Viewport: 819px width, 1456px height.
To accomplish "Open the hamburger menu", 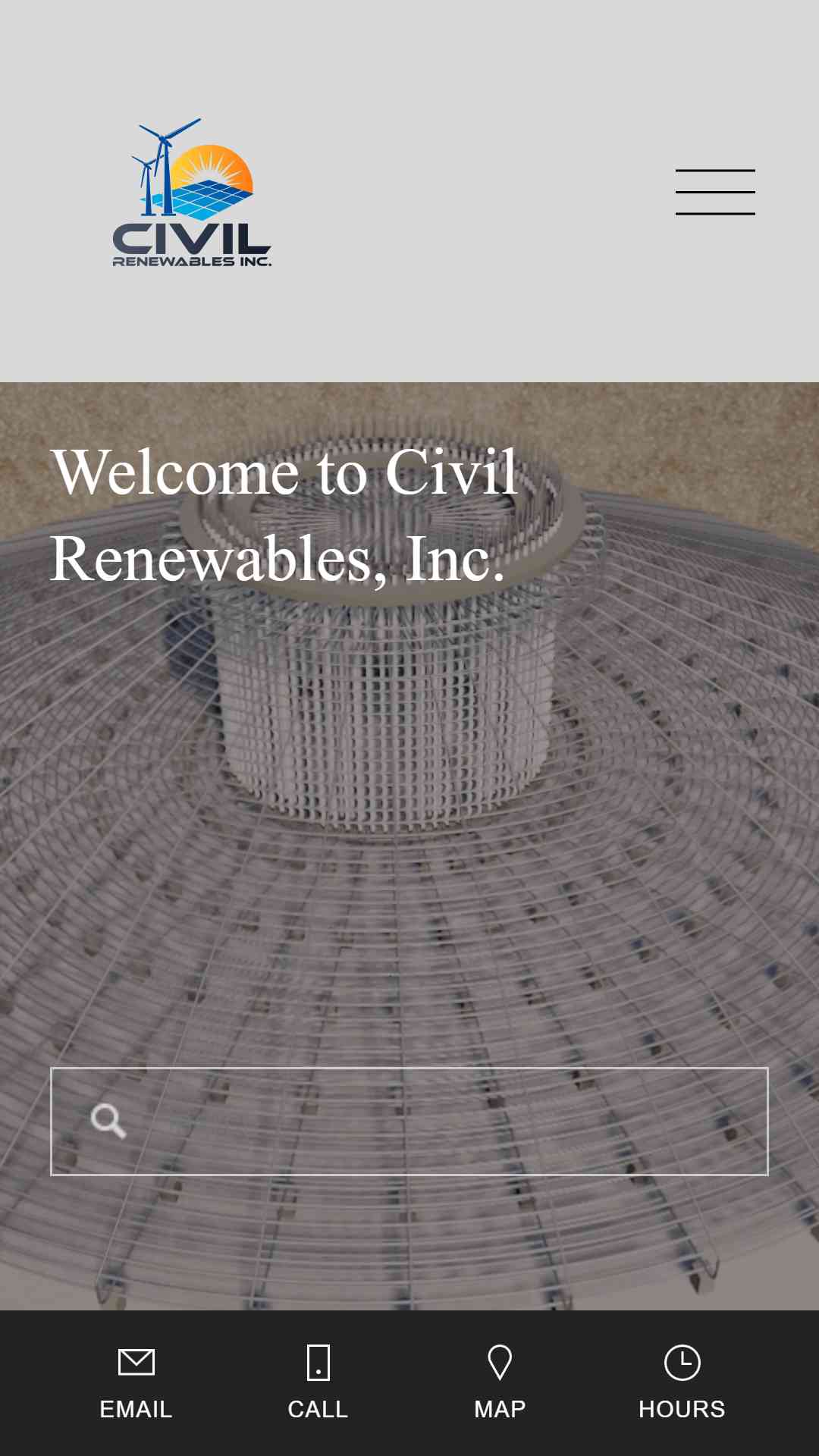I will [x=715, y=192].
